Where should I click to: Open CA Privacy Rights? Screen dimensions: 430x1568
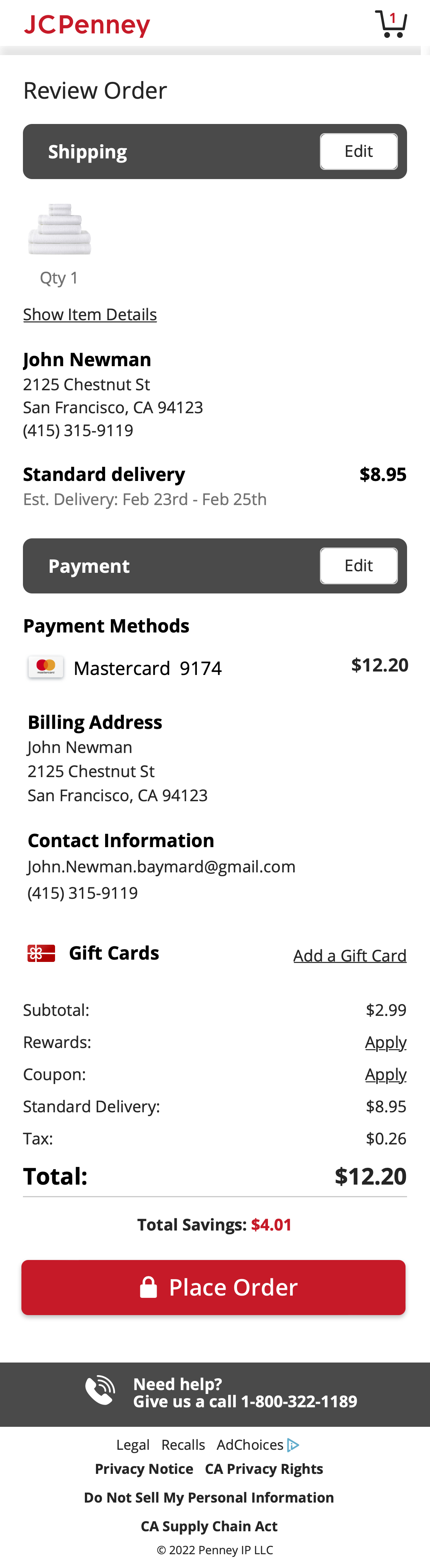coord(263,1469)
